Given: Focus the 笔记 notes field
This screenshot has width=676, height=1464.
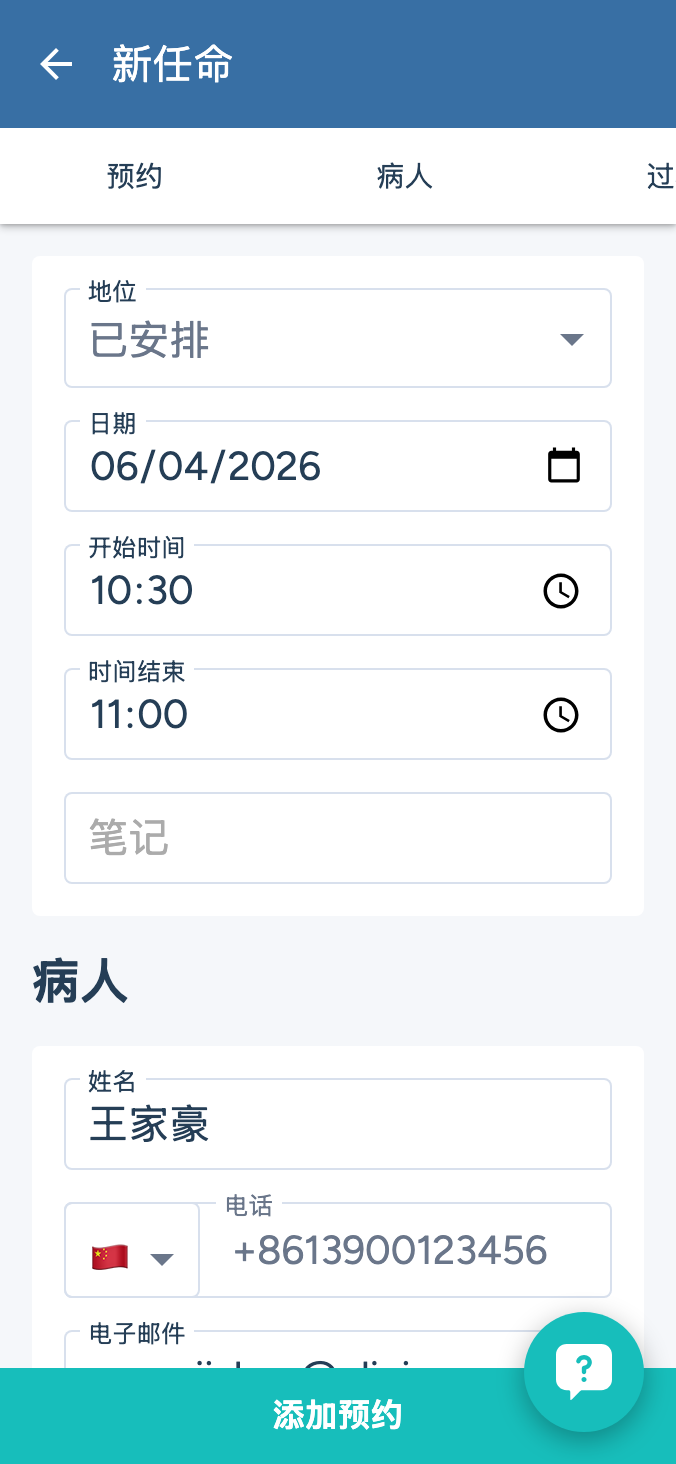Looking at the screenshot, I should [338, 838].
